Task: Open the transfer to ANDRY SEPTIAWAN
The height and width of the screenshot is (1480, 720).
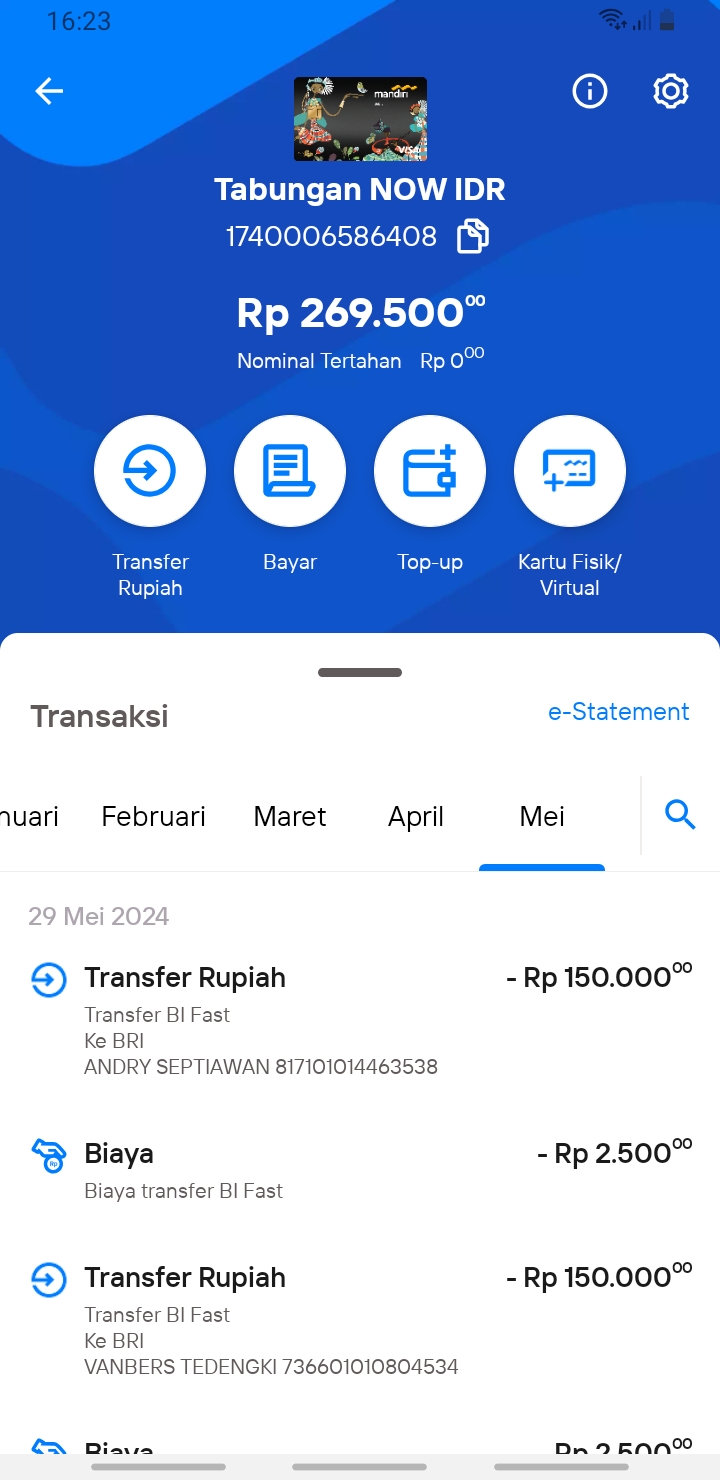Action: click(360, 1020)
